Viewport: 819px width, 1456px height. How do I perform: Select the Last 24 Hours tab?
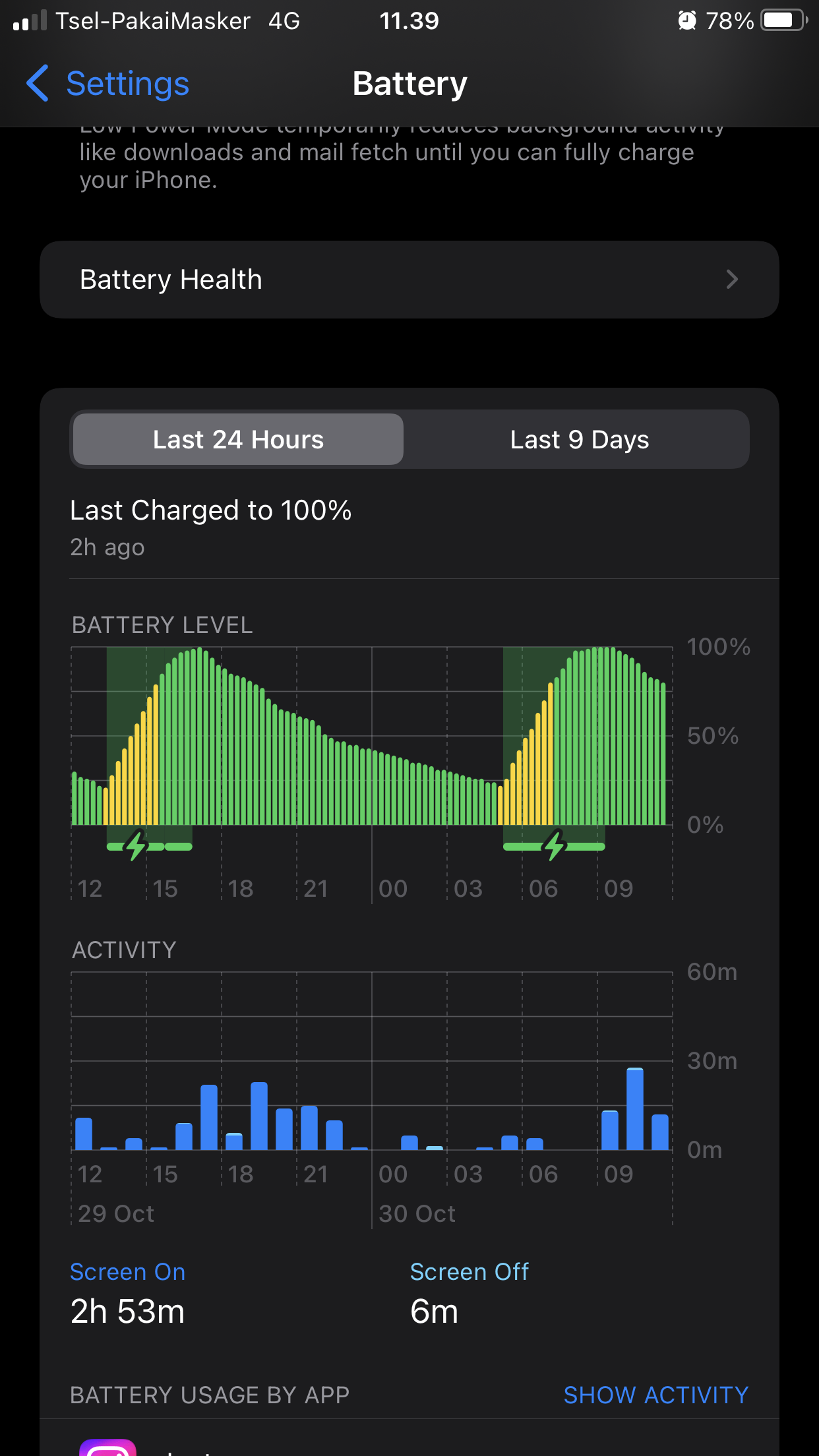click(x=238, y=440)
